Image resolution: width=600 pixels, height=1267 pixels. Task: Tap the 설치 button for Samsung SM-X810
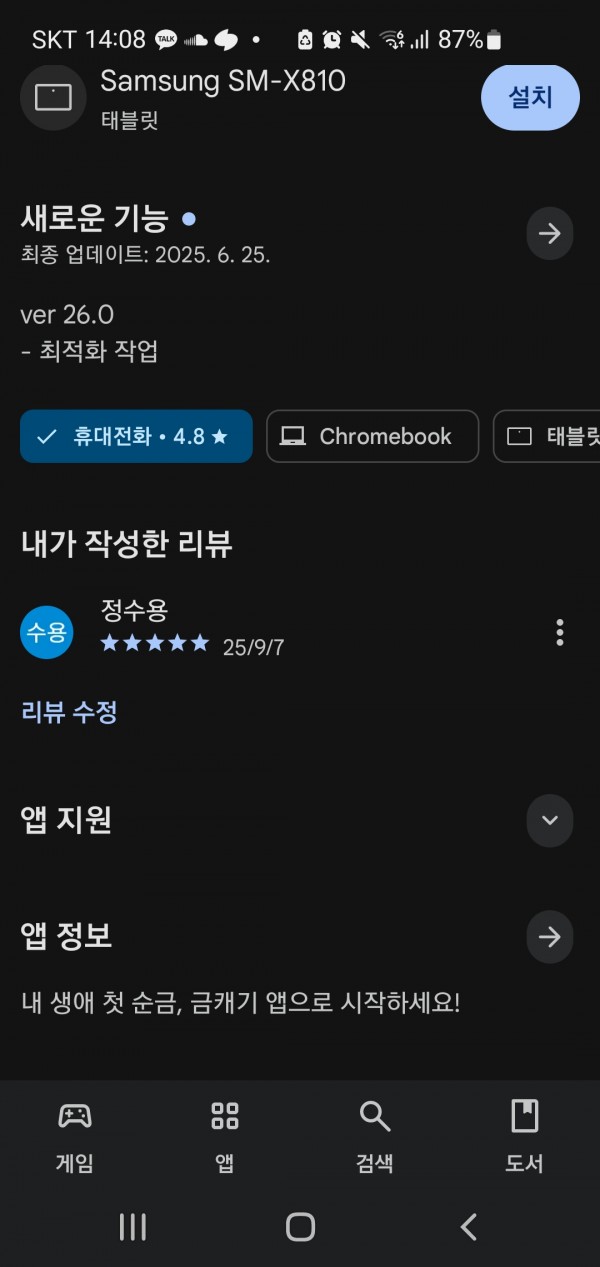pos(530,97)
